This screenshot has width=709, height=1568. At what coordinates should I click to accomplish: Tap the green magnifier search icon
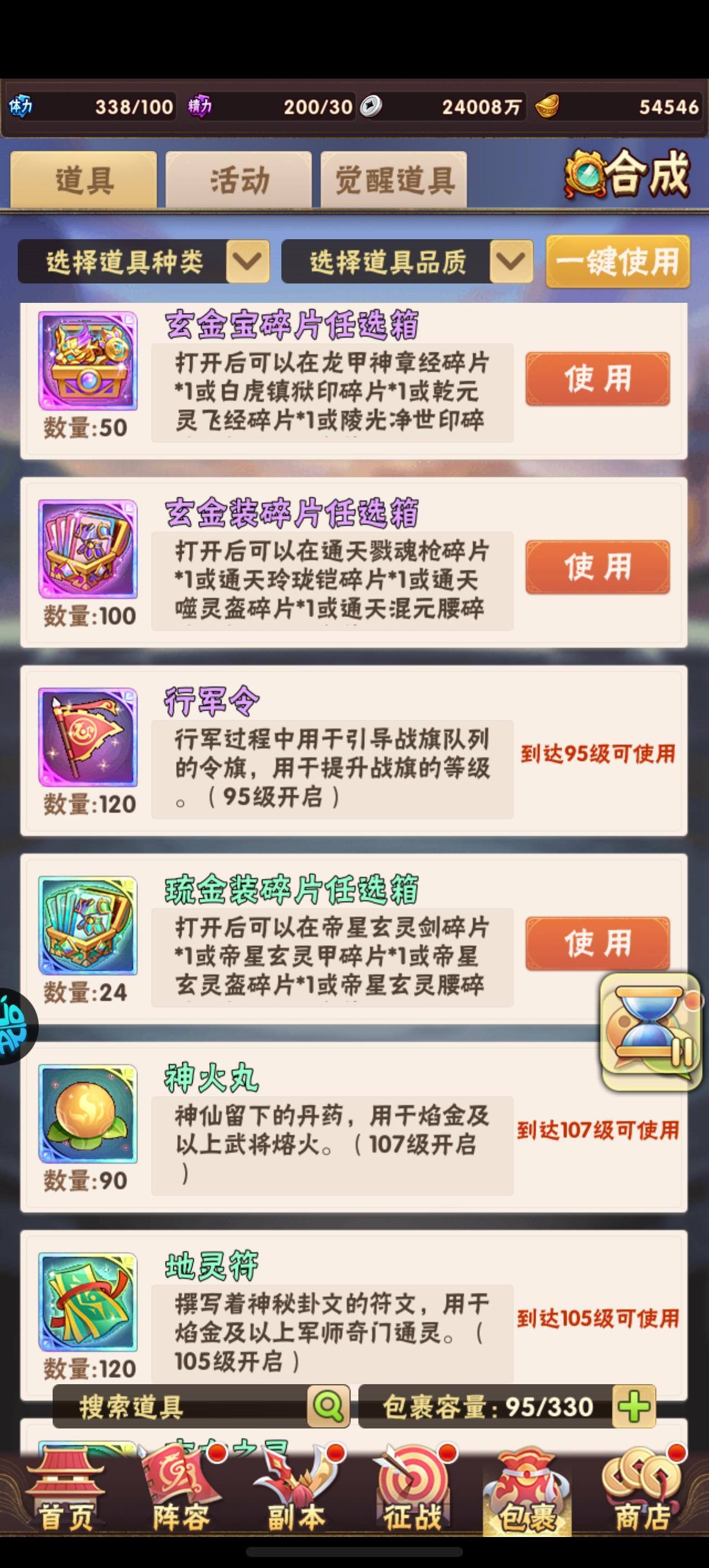pyautogui.click(x=328, y=1406)
